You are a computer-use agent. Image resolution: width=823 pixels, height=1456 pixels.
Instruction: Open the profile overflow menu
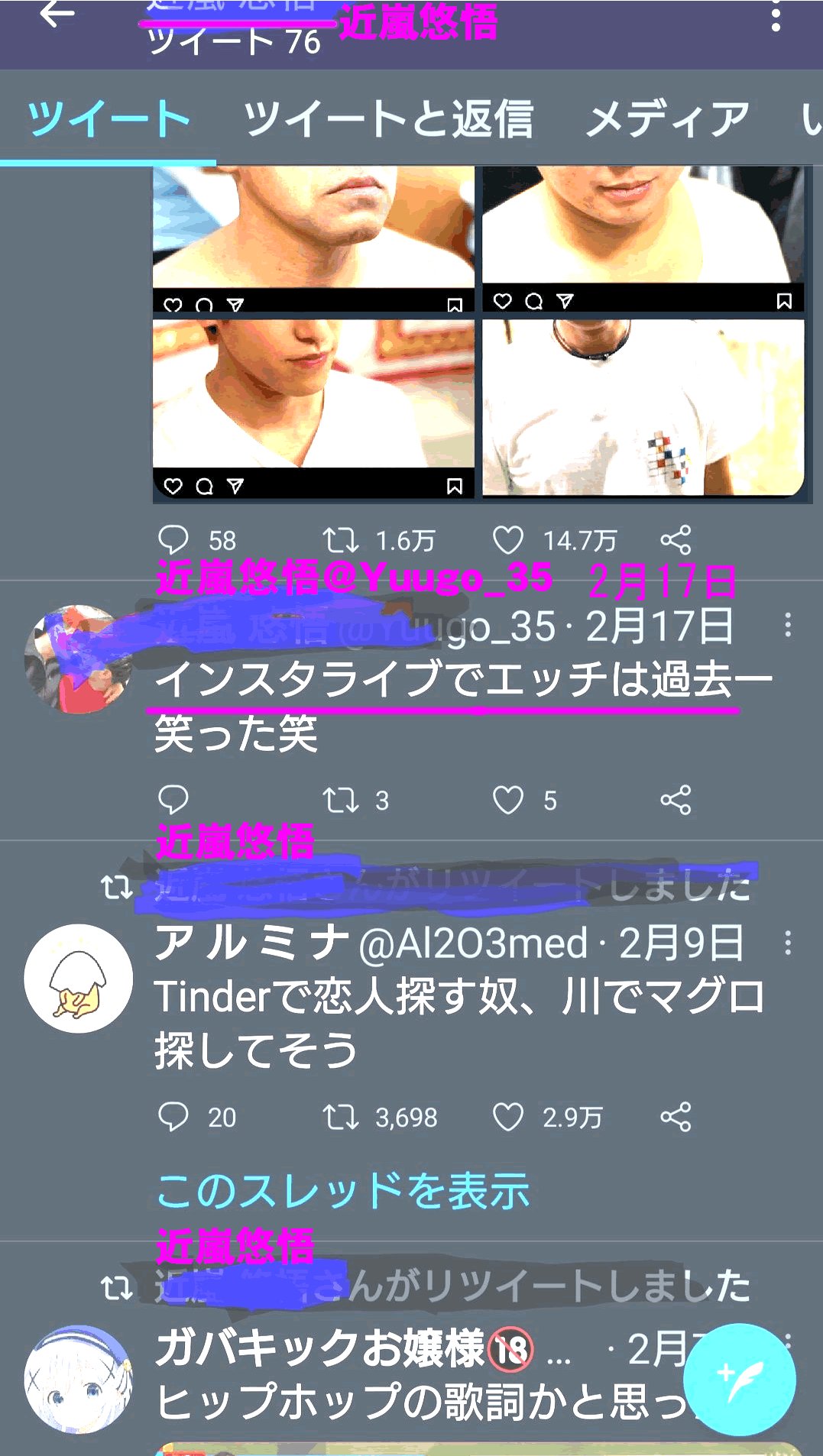(x=776, y=17)
